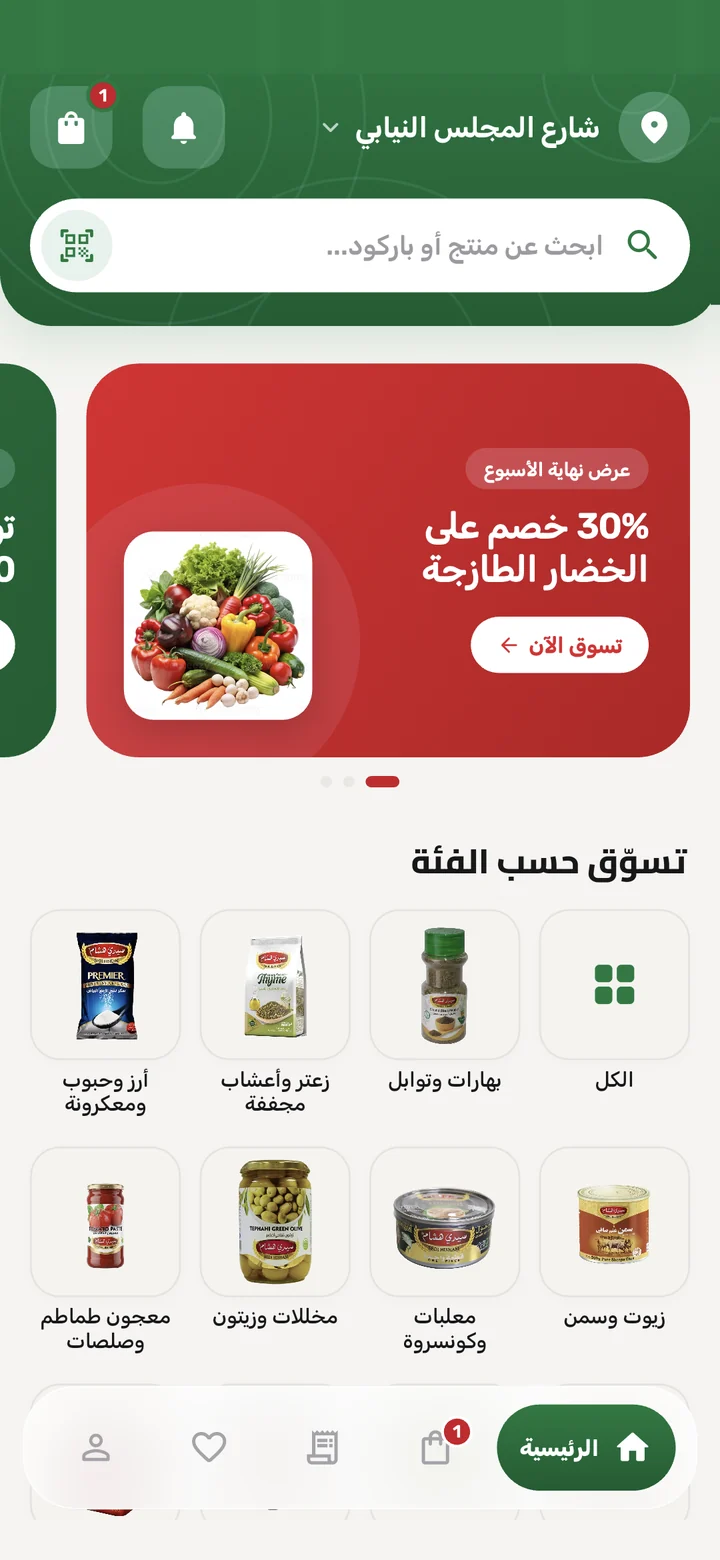Open the أرز وحبوب ومعكرونة category
Viewport: 720px width, 1560px height.
coord(105,1012)
